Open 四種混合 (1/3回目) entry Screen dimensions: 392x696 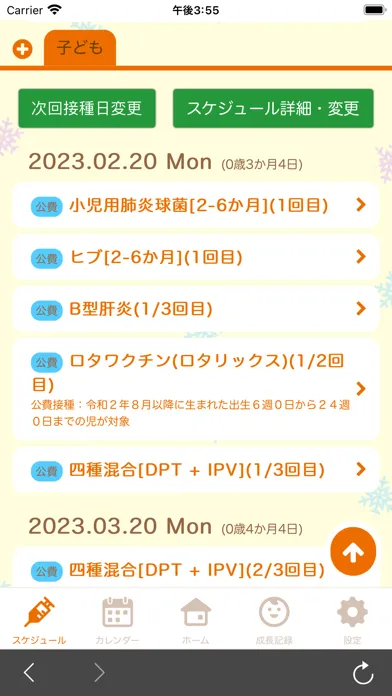[x=196, y=469]
